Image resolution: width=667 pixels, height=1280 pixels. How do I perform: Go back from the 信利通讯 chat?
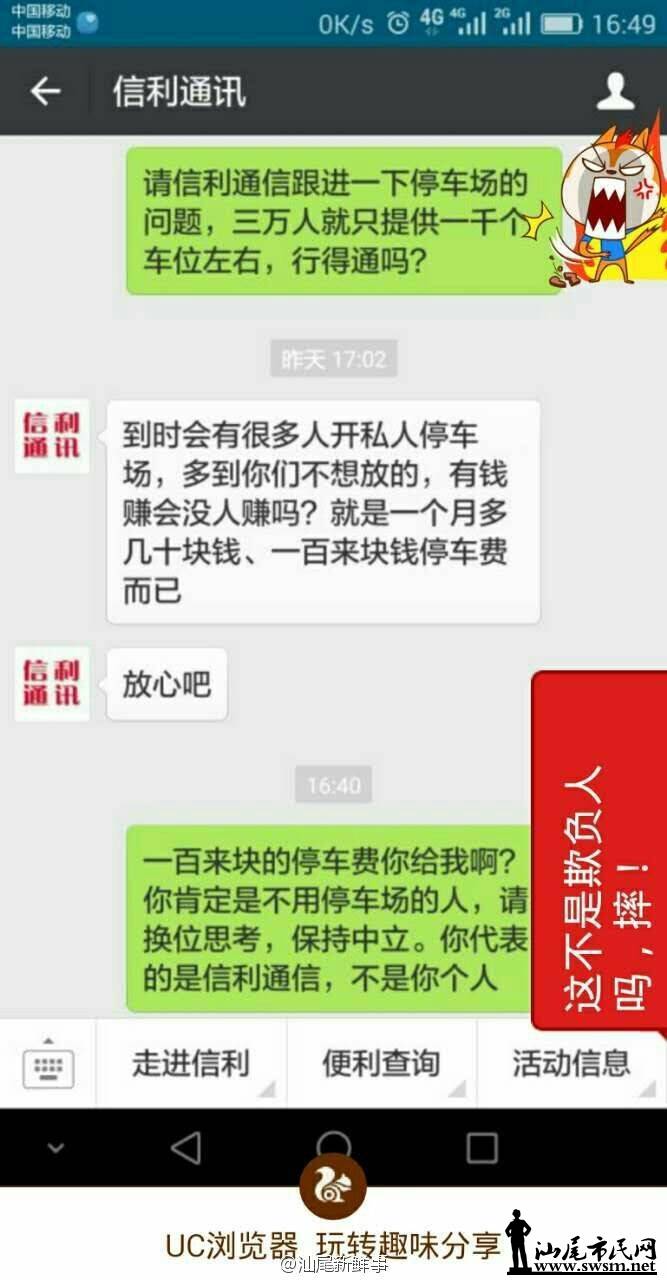45,92
